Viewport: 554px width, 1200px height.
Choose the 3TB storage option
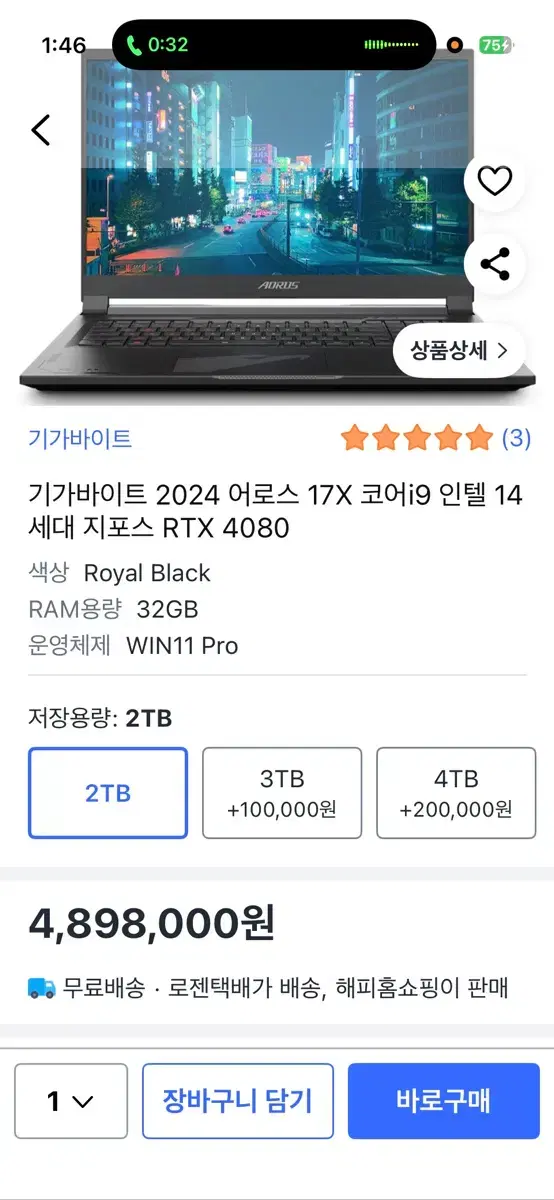(x=282, y=793)
